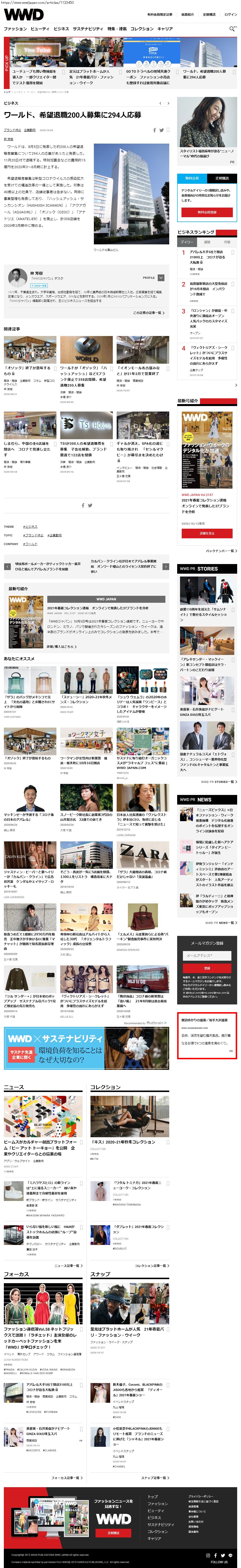Viewport: 241px width, 1568px height.
Task: Expand the author PROFILE chevron
Action: click(x=161, y=278)
